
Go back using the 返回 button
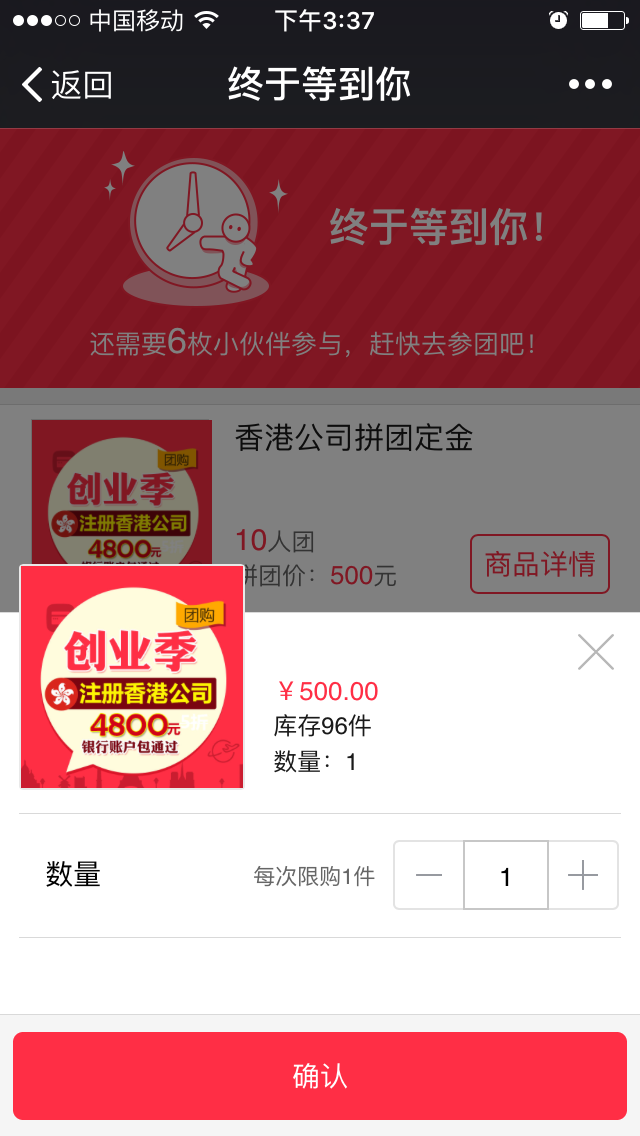tap(66, 85)
